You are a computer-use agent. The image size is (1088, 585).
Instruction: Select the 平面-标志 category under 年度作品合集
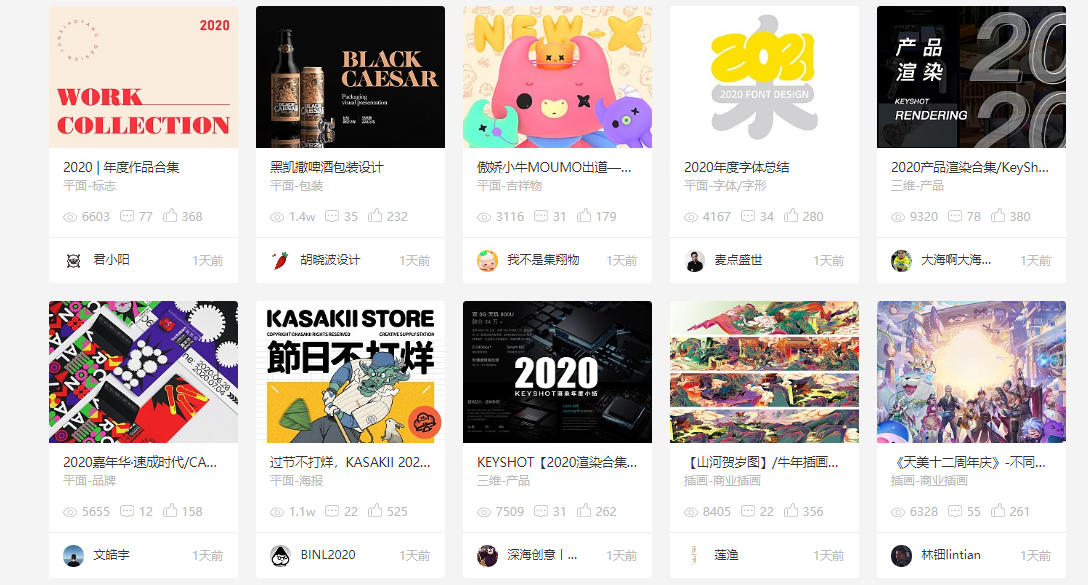click(89, 186)
